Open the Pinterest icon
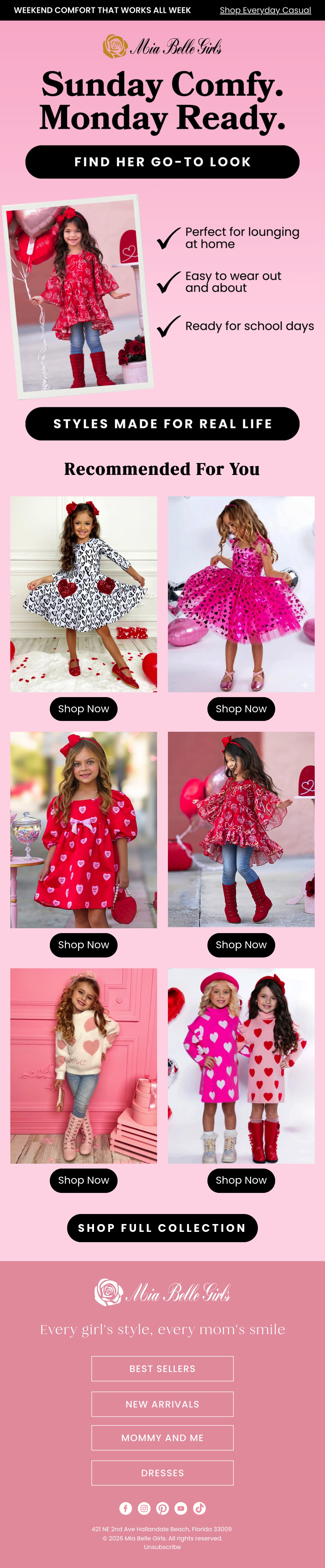 (162, 1508)
